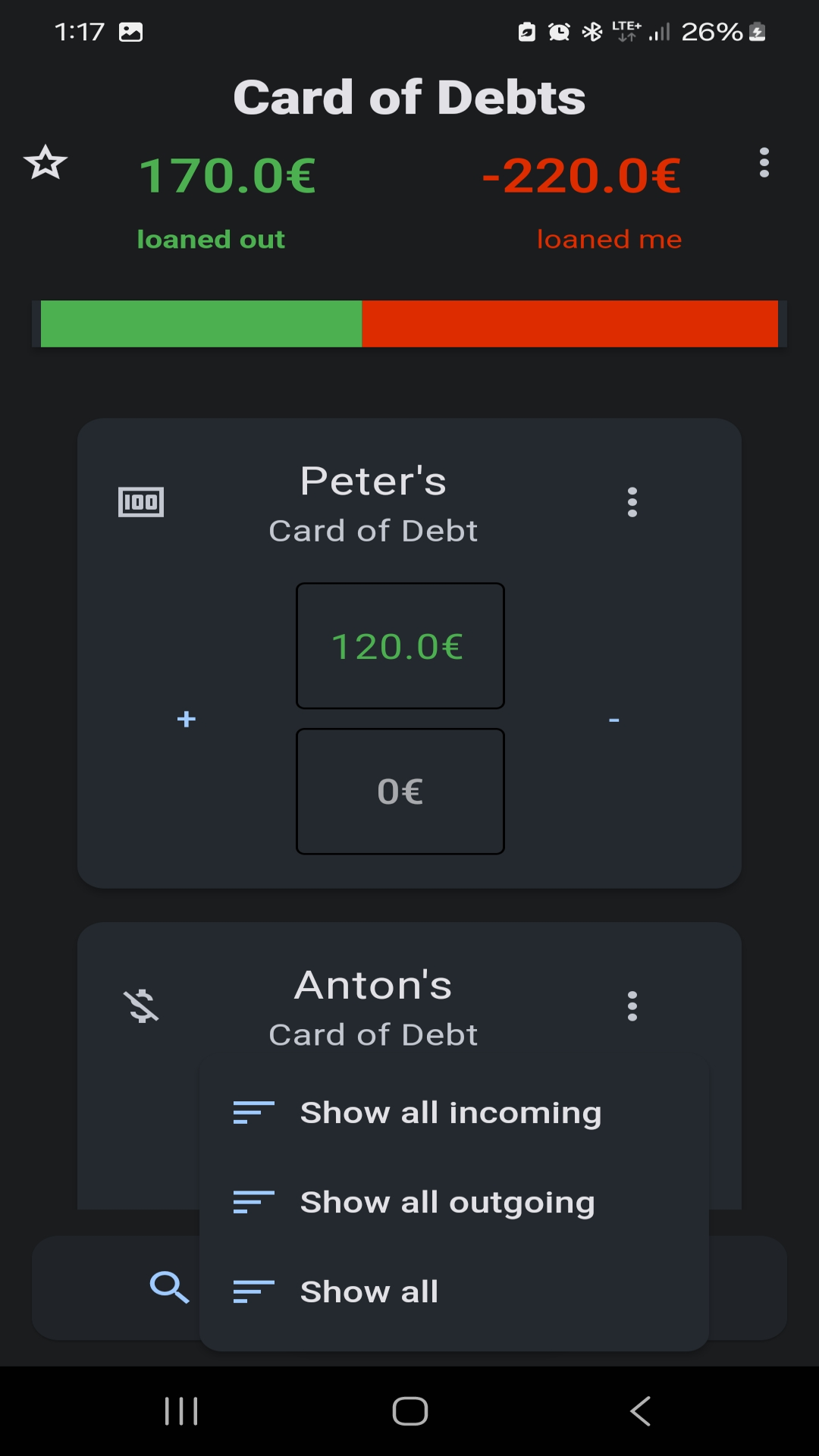Open the overflow menu beside loaned me total
Screen dimensions: 819x1456
[764, 162]
